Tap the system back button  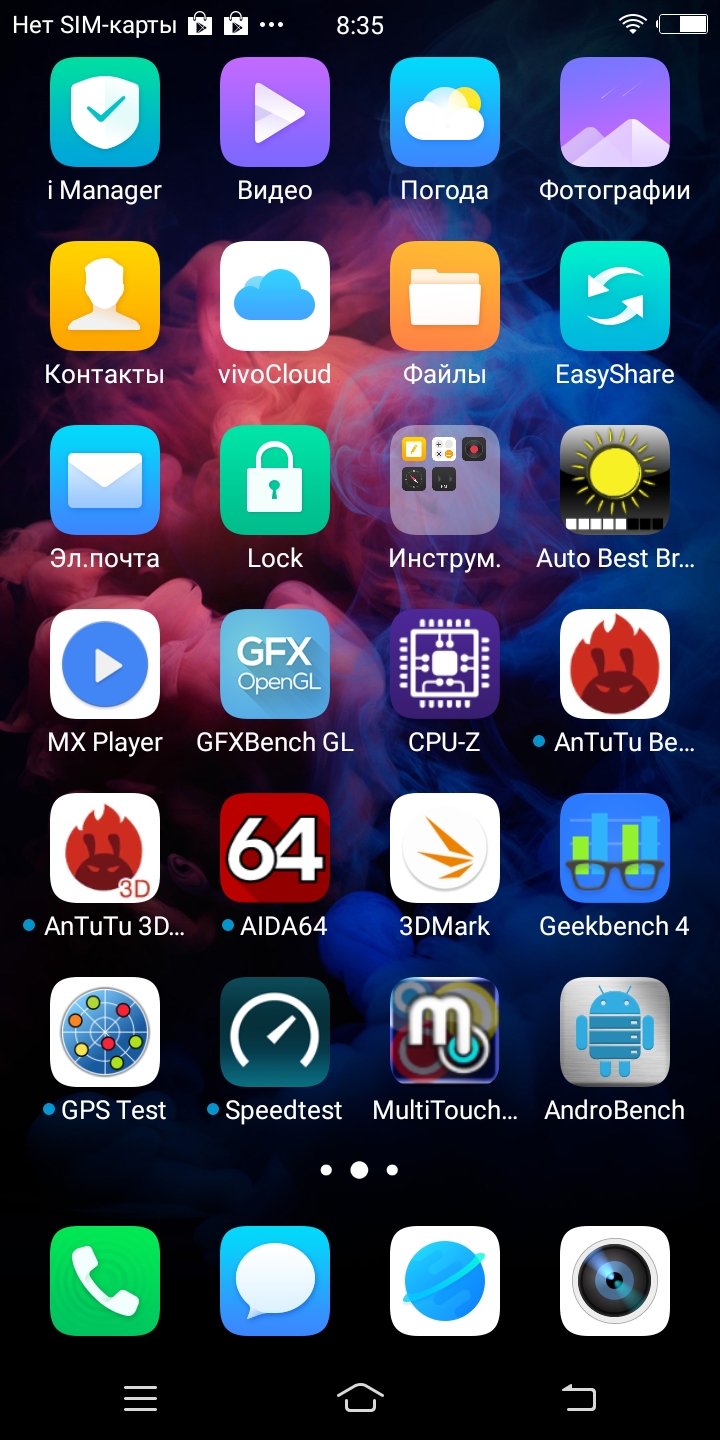tap(579, 1397)
